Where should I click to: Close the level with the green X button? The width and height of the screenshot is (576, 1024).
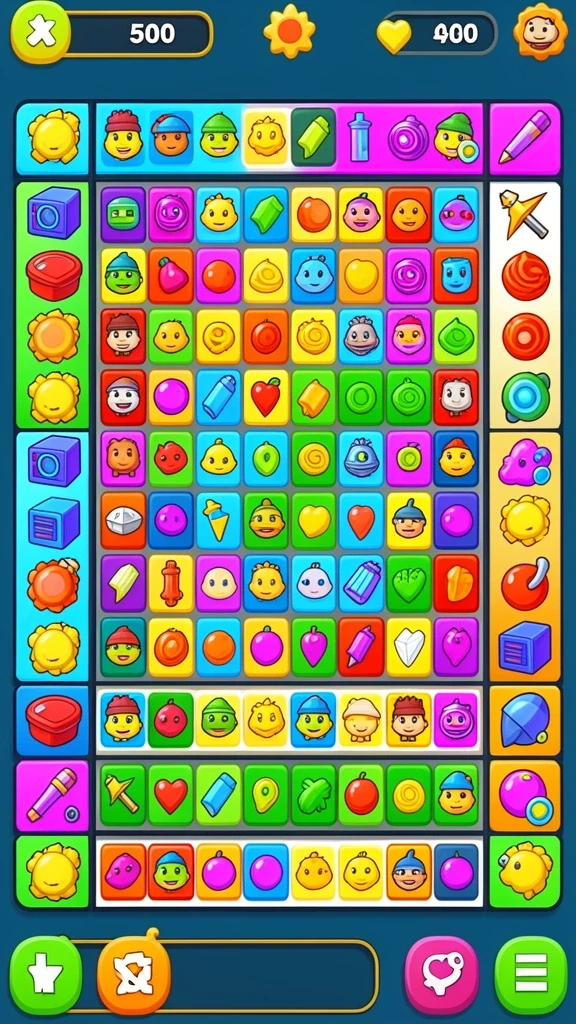(x=41, y=32)
